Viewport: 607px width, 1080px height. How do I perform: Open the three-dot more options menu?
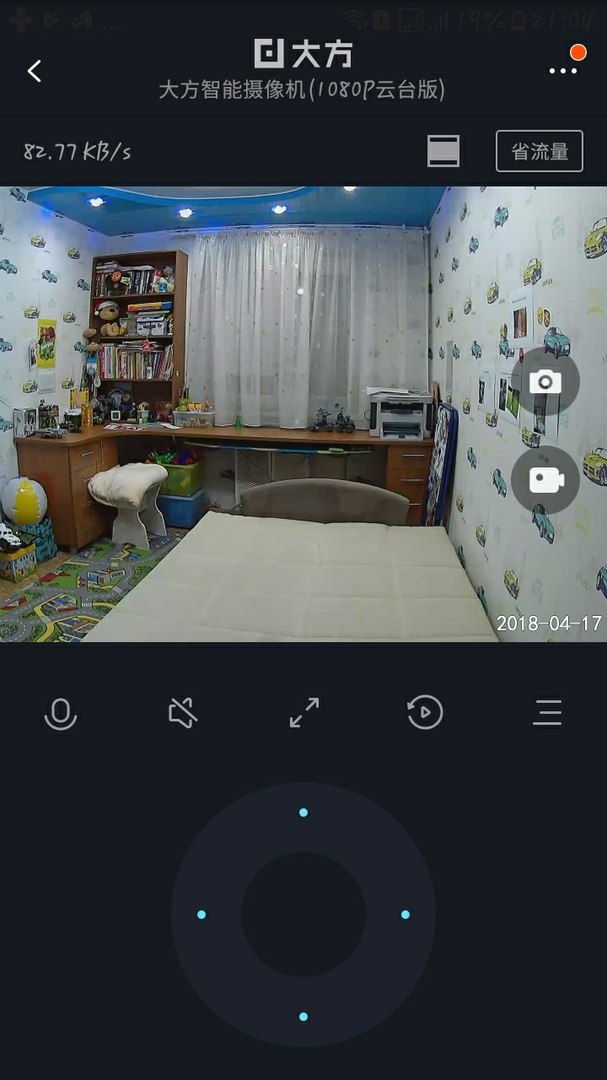point(563,70)
